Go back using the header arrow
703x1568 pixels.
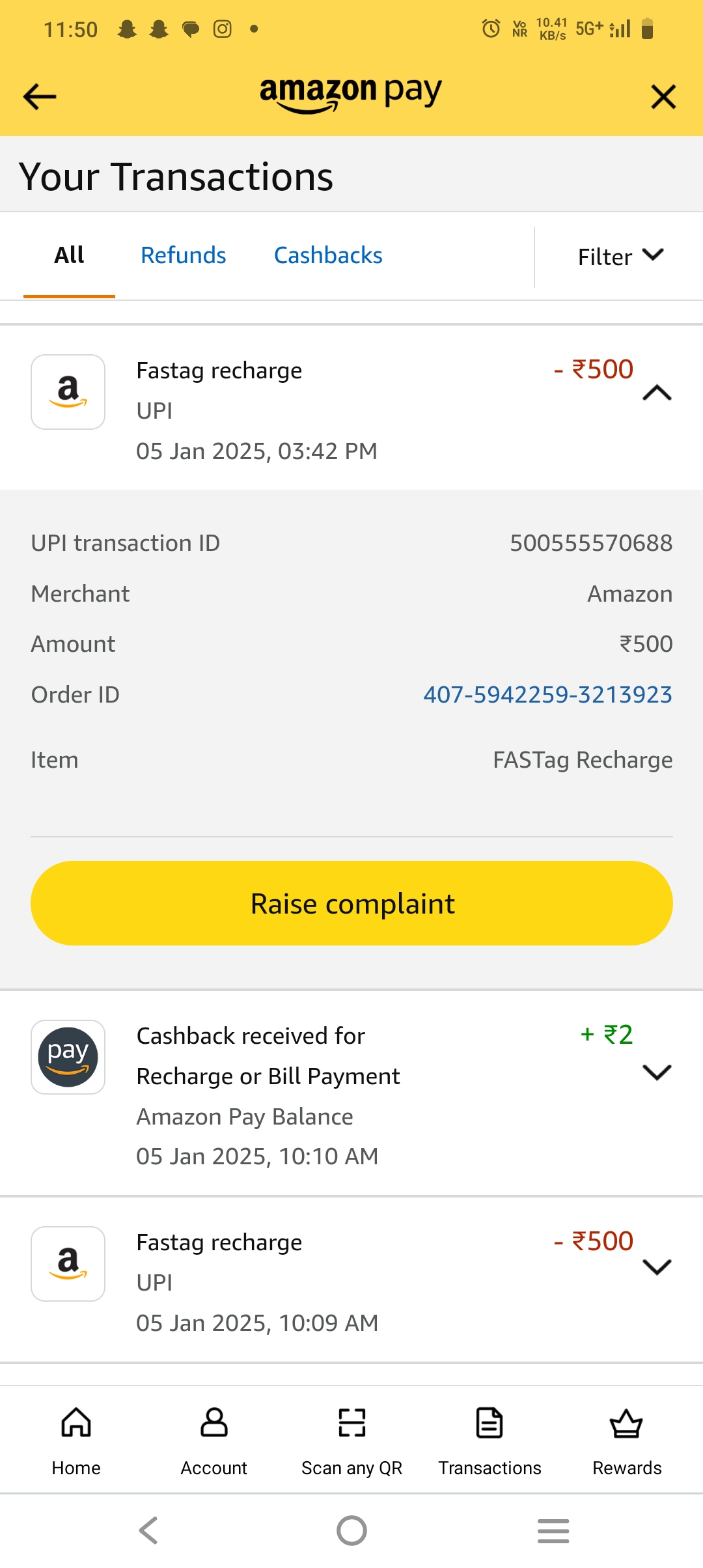40,97
